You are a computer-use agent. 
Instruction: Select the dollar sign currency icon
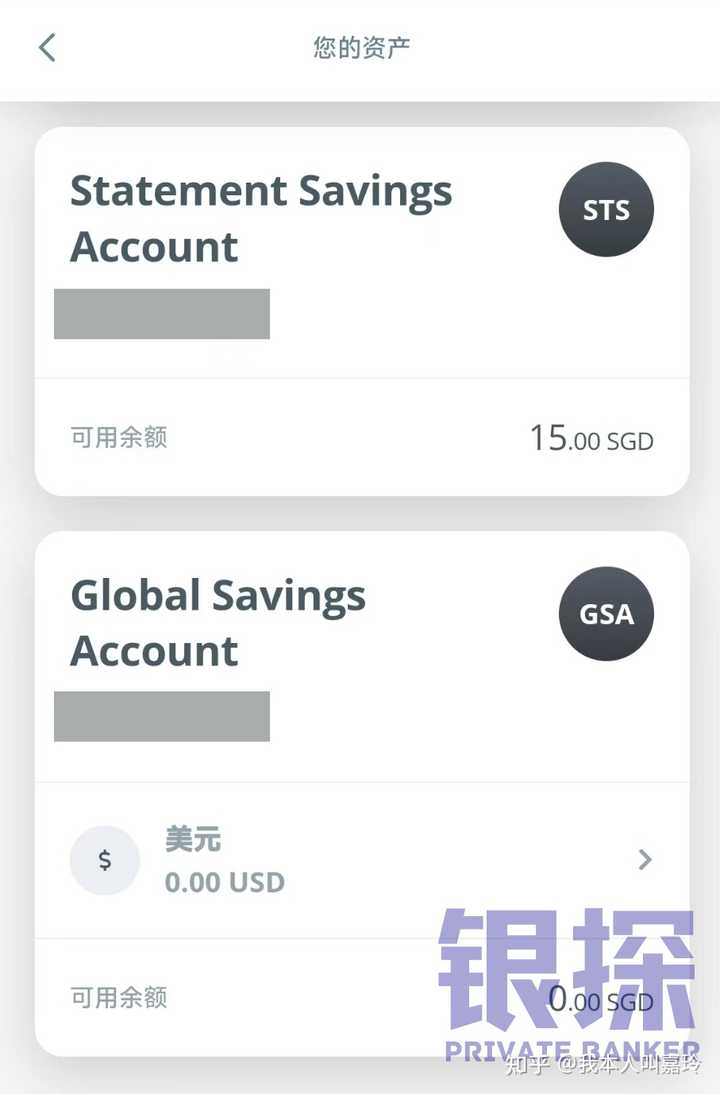(x=104, y=859)
